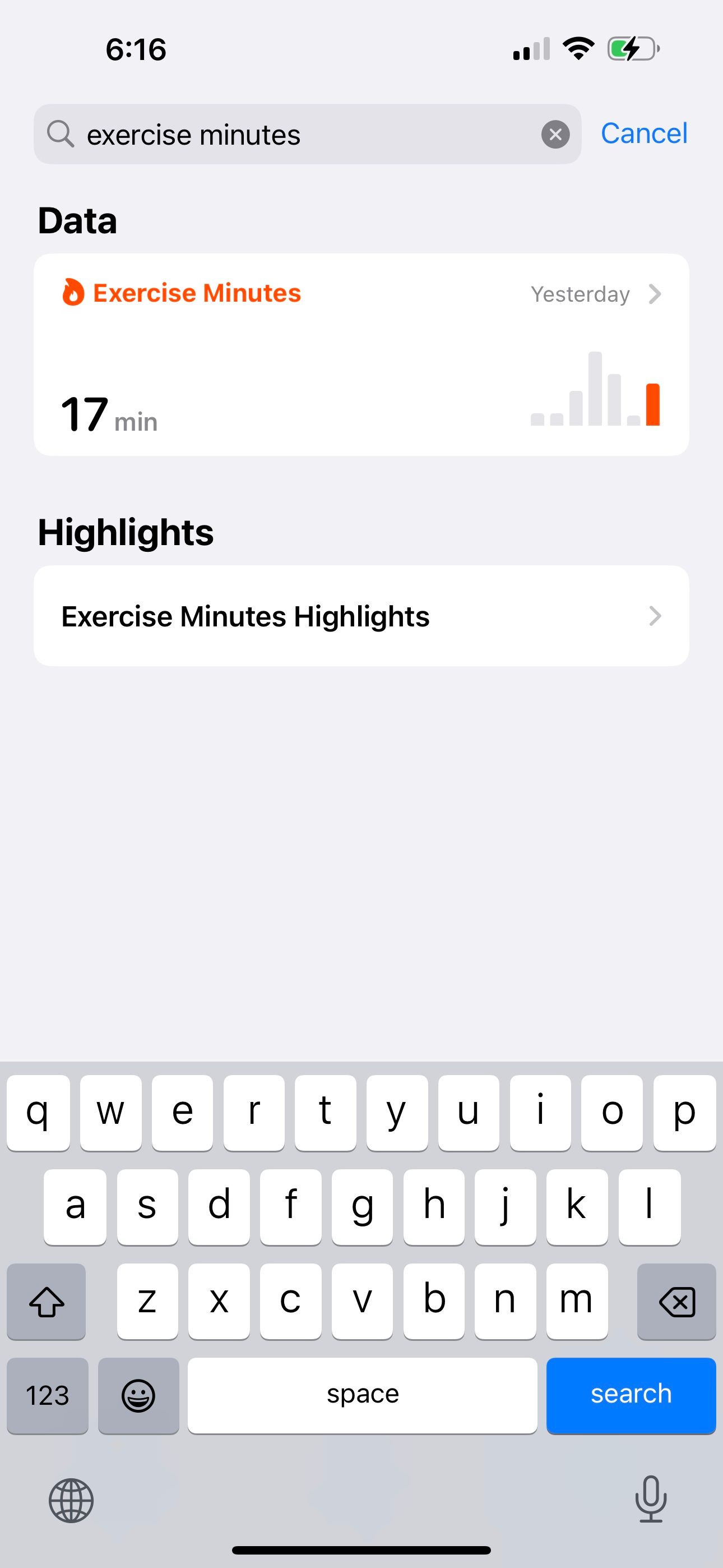Screen dimensions: 723x1568
Task: Open Exercise Minutes Highlights
Action: 361,616
